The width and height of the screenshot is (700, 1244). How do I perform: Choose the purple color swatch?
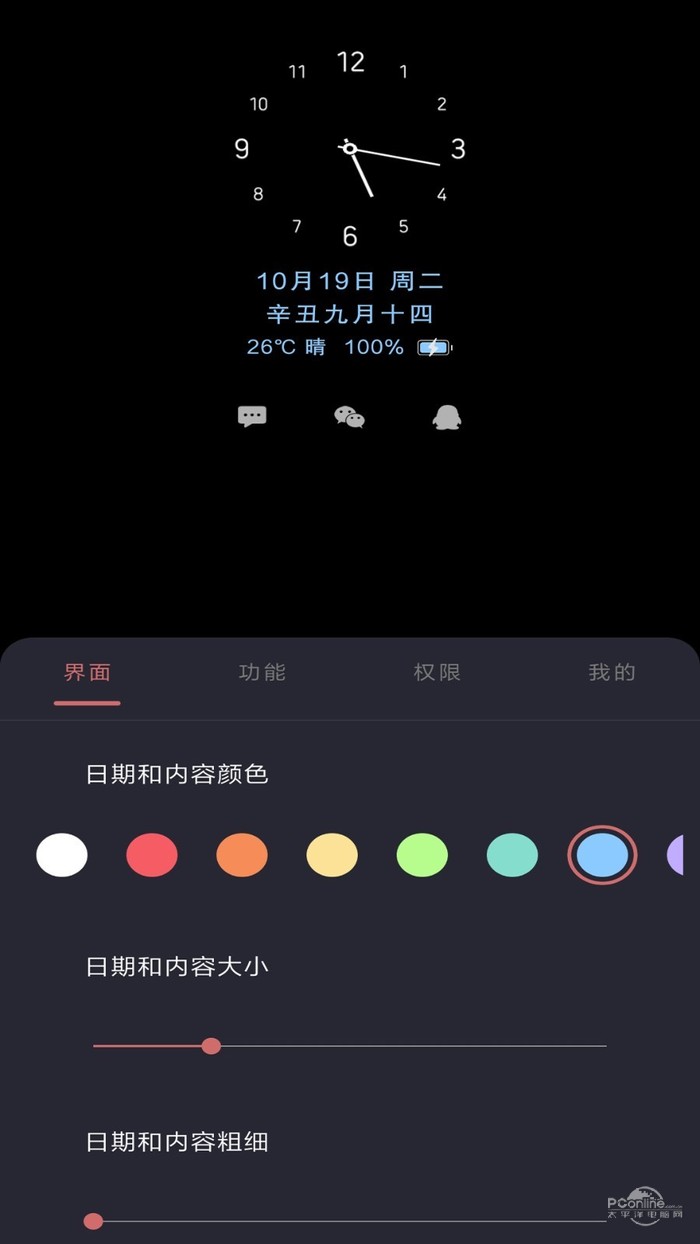click(676, 855)
